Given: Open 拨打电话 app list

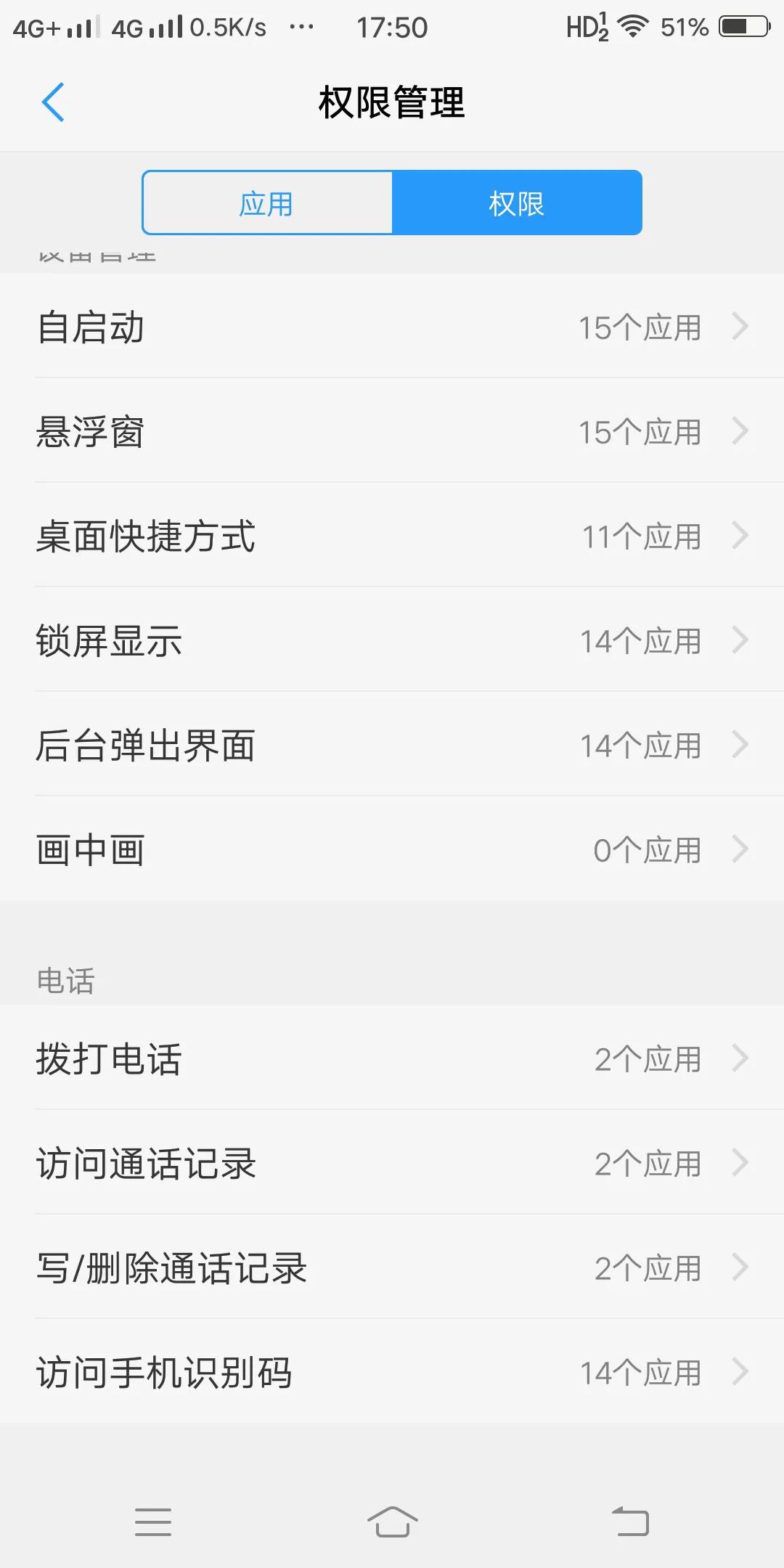Looking at the screenshot, I should (x=392, y=1061).
